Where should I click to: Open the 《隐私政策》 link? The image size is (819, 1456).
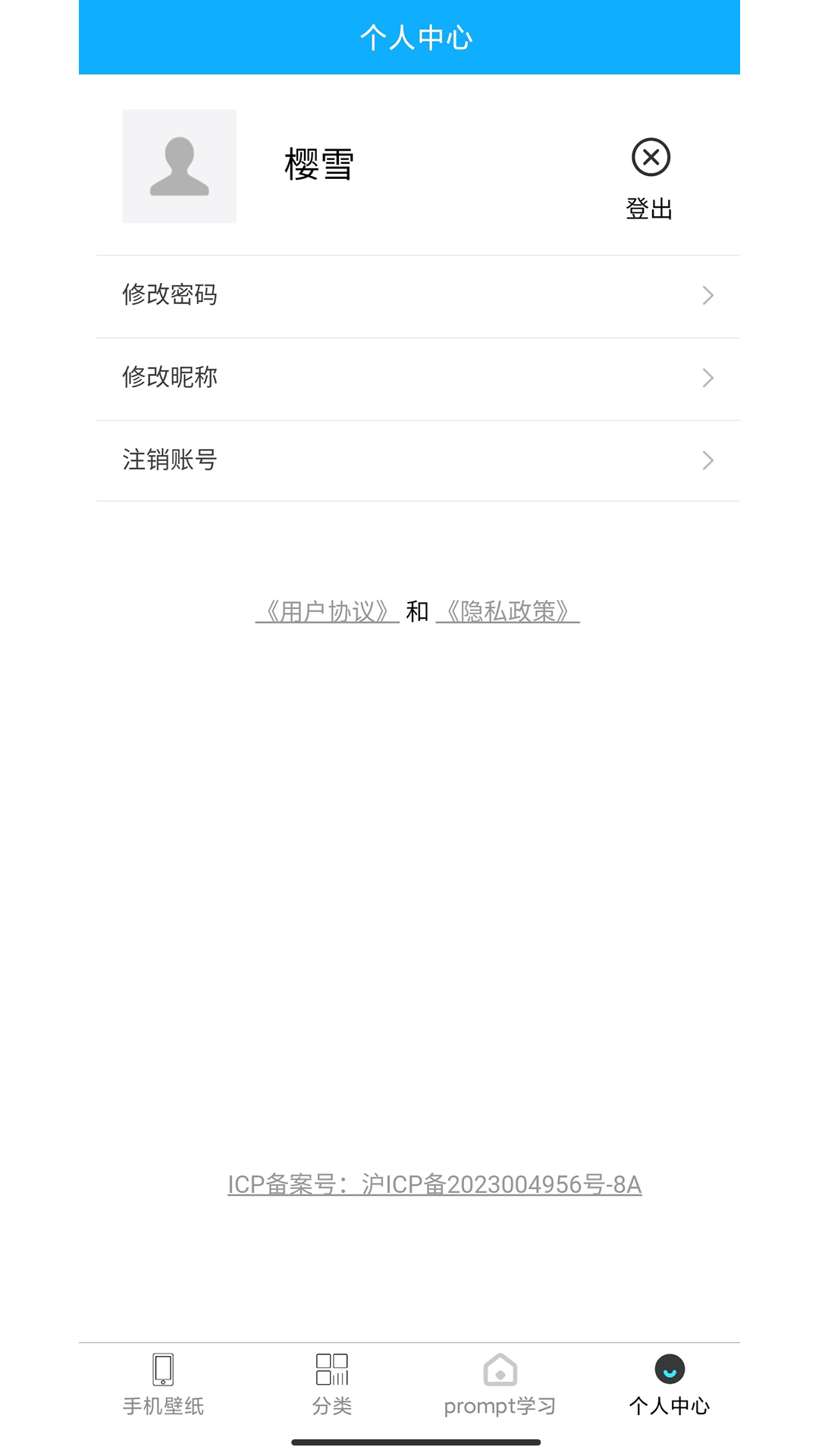tap(508, 611)
